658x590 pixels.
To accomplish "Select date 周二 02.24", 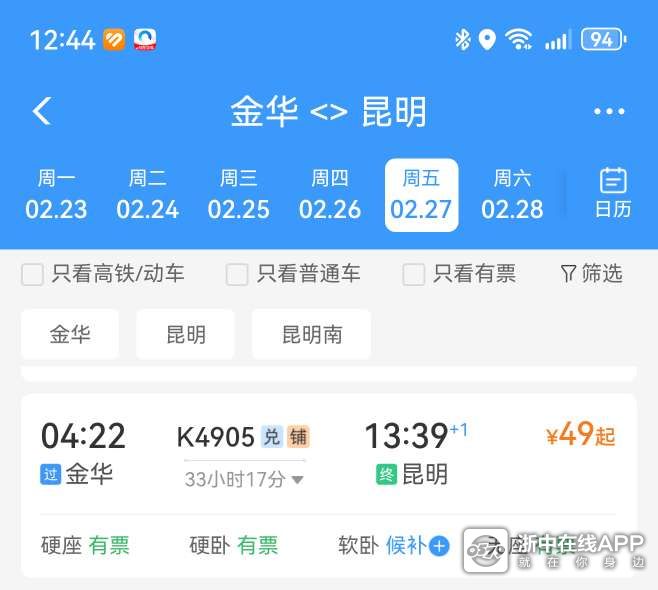I will pyautogui.click(x=147, y=194).
